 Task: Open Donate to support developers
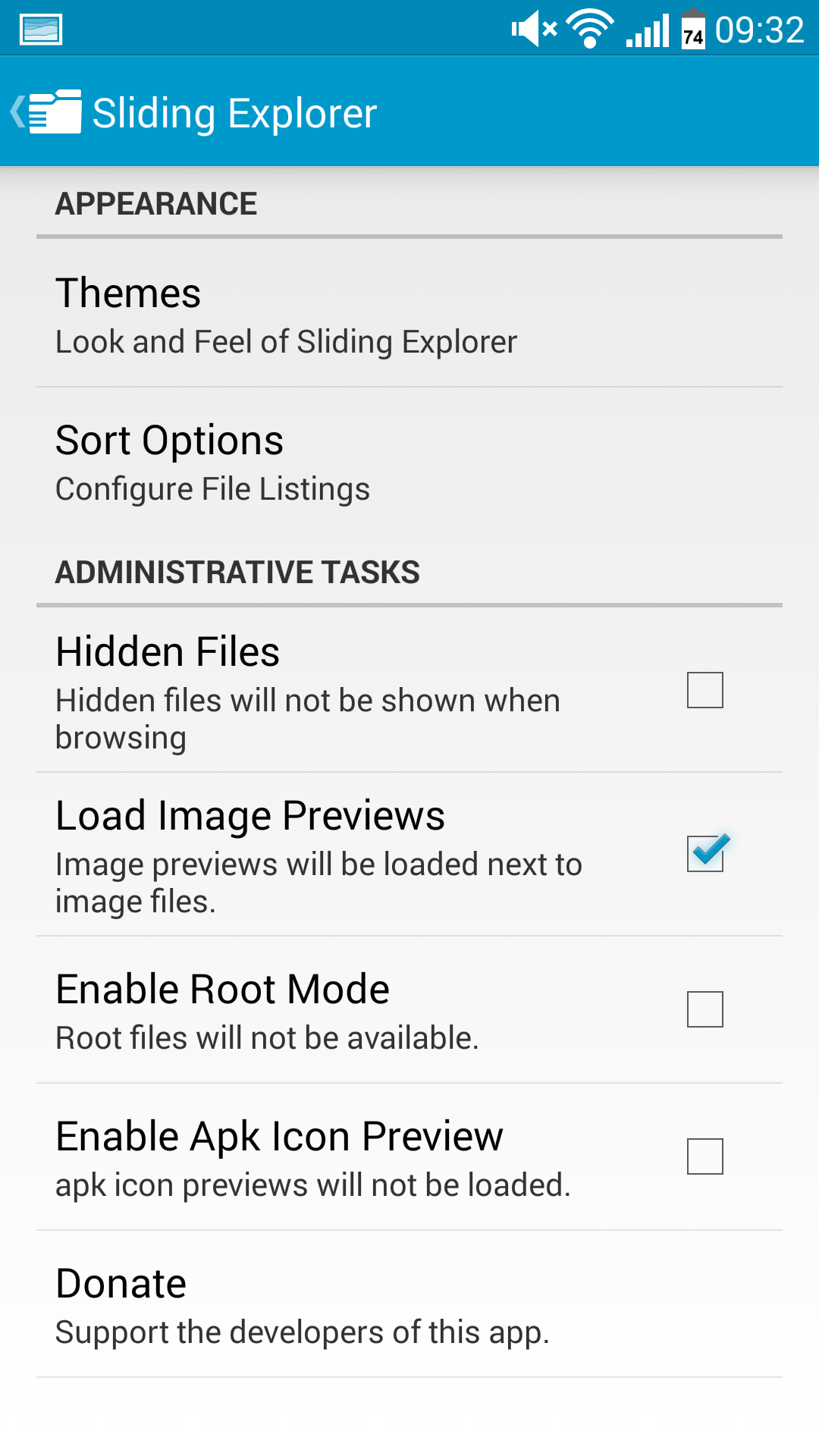point(409,1304)
